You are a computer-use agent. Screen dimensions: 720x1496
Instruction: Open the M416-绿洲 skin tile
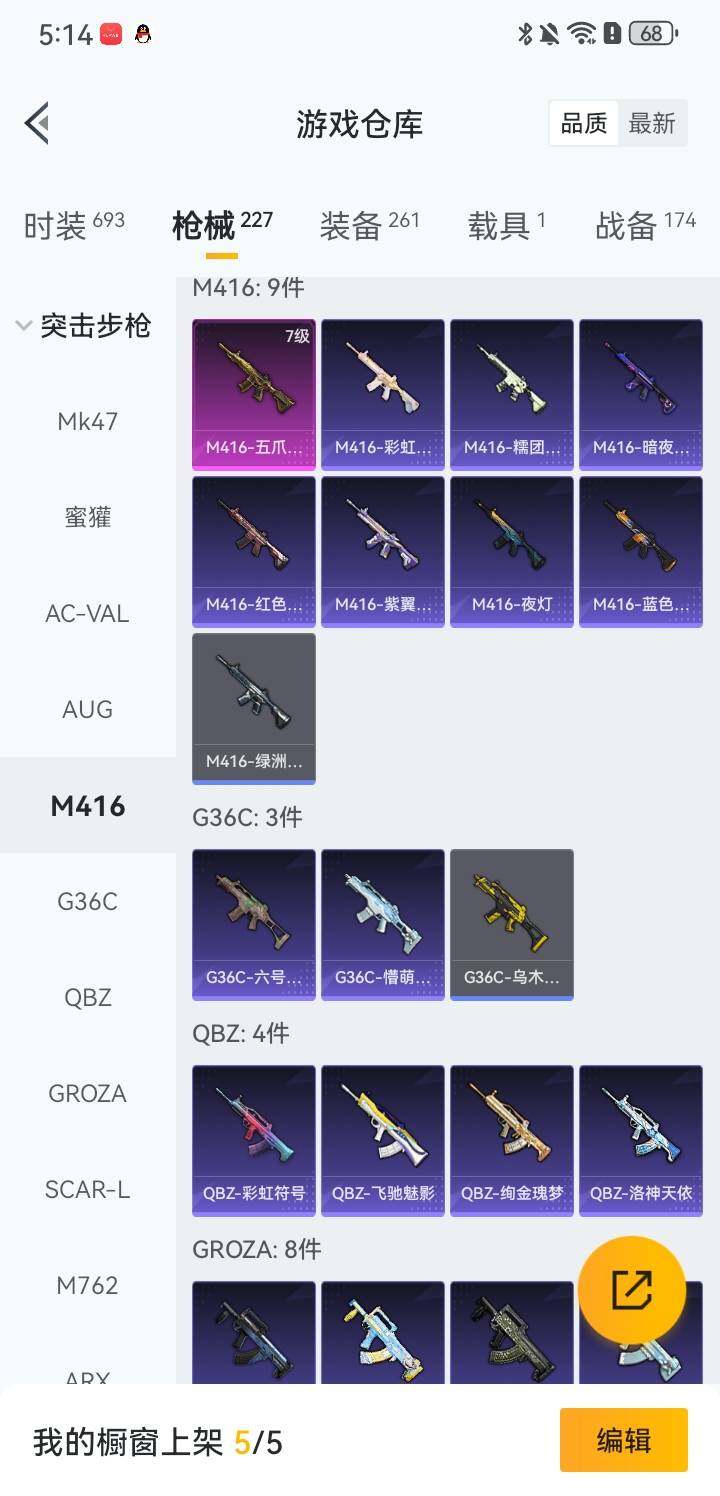tap(254, 708)
